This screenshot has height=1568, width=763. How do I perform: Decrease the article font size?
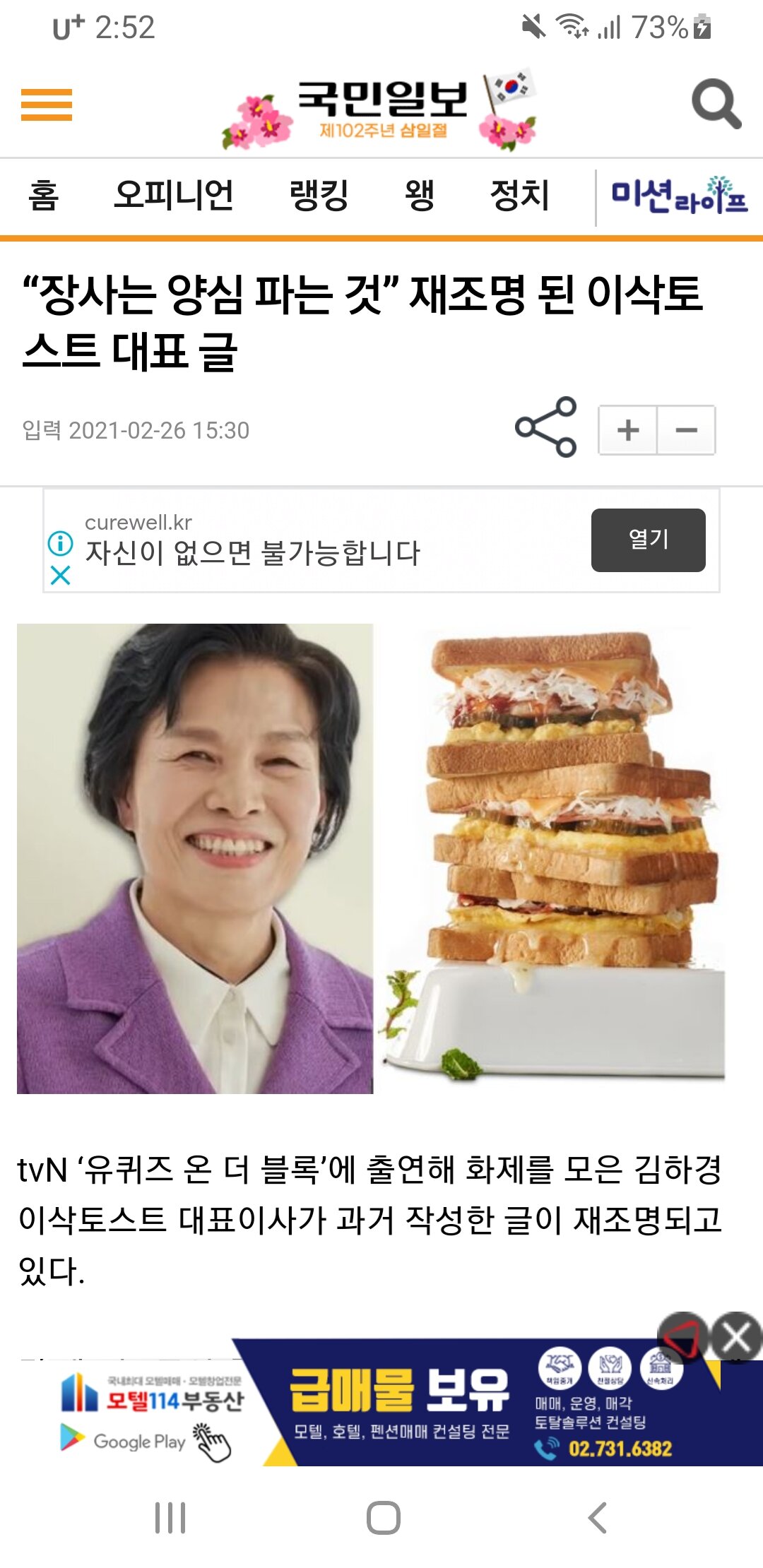click(x=686, y=429)
